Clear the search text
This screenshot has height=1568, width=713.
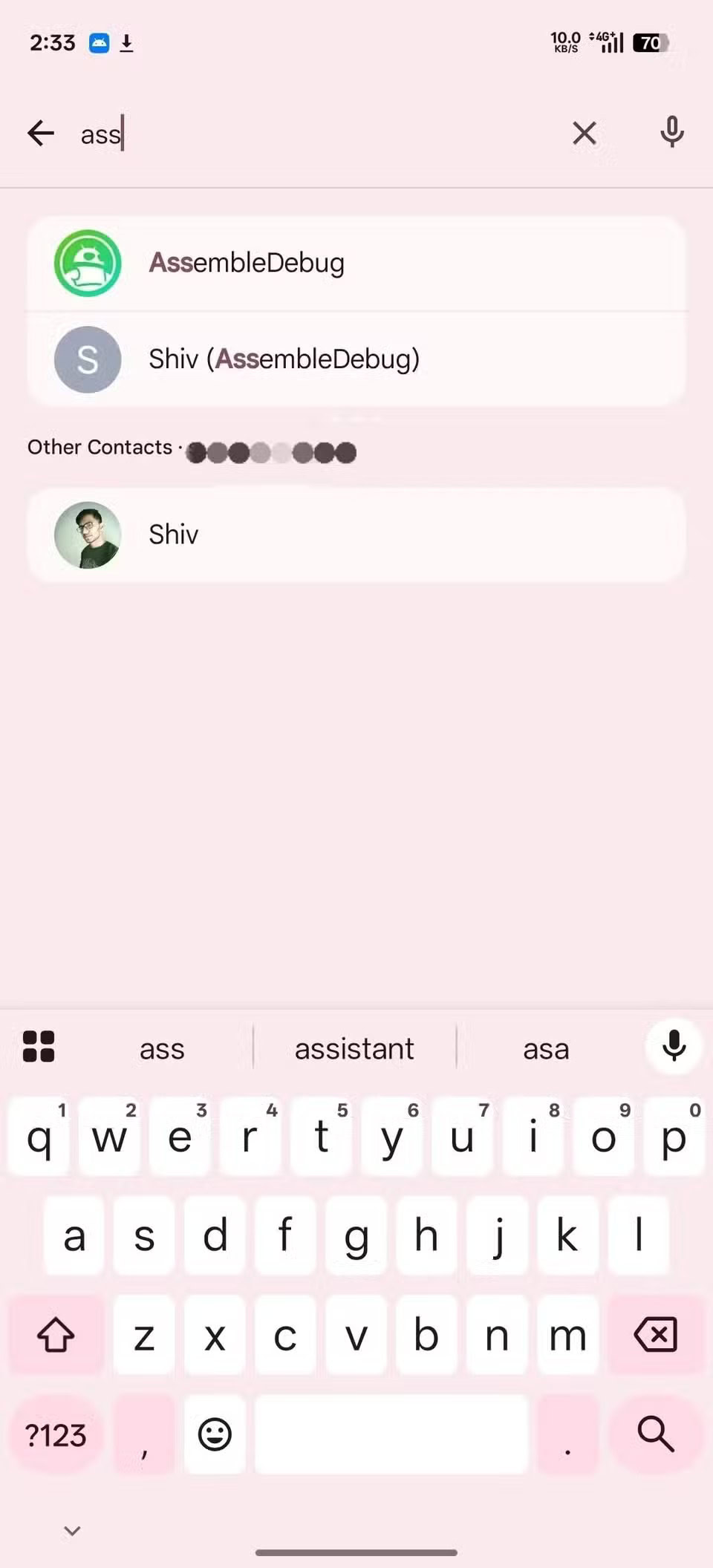tap(585, 134)
